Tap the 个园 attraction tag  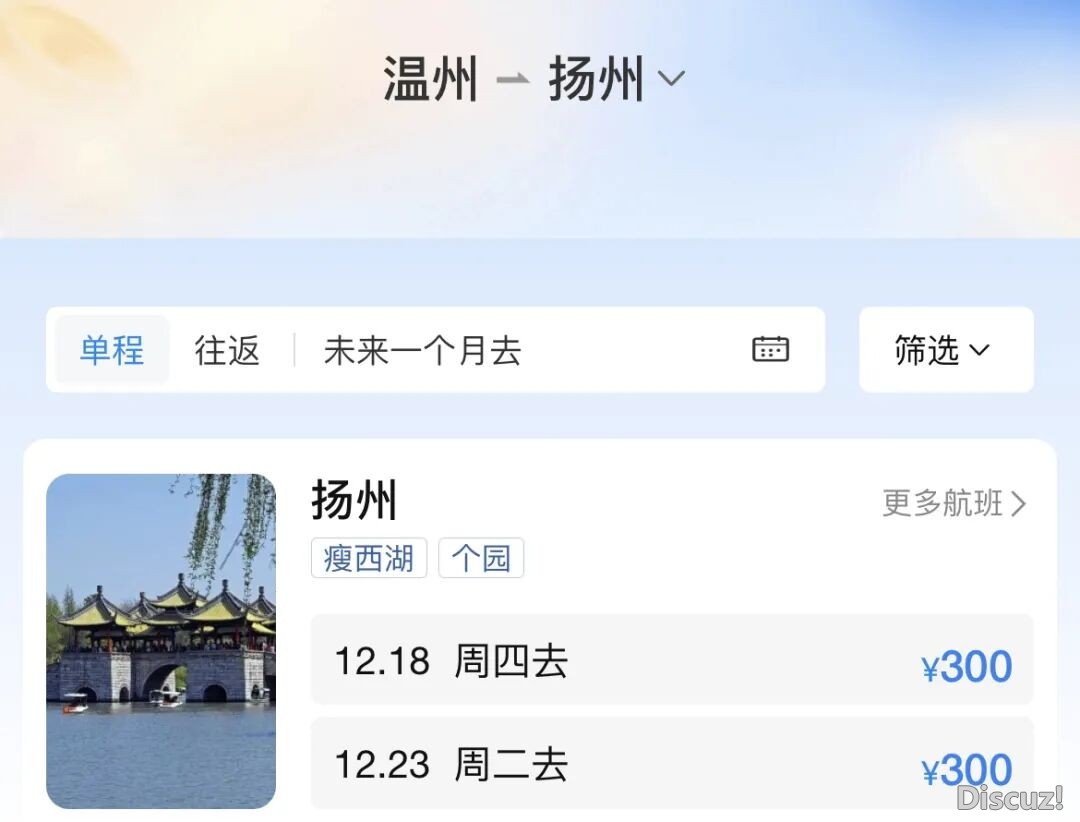[481, 558]
